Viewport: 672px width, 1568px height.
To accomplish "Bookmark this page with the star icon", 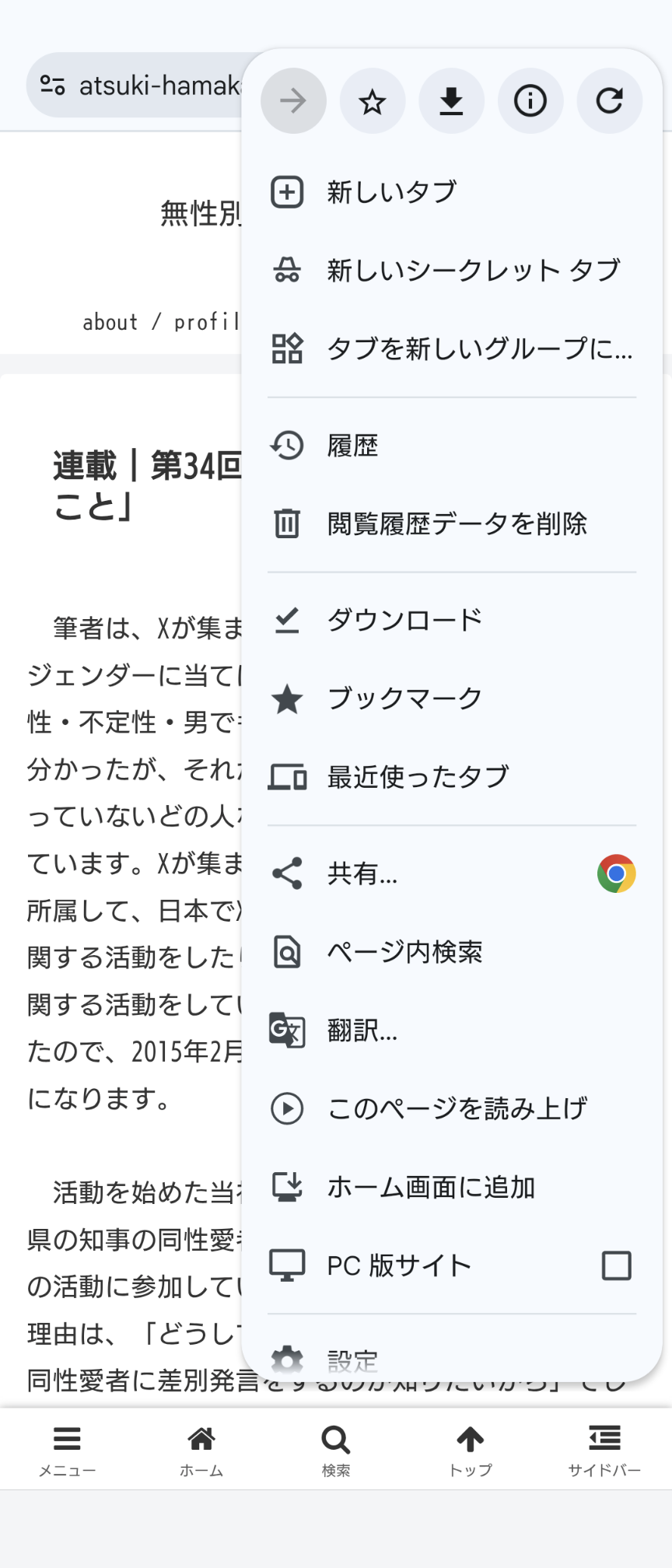I will (373, 101).
